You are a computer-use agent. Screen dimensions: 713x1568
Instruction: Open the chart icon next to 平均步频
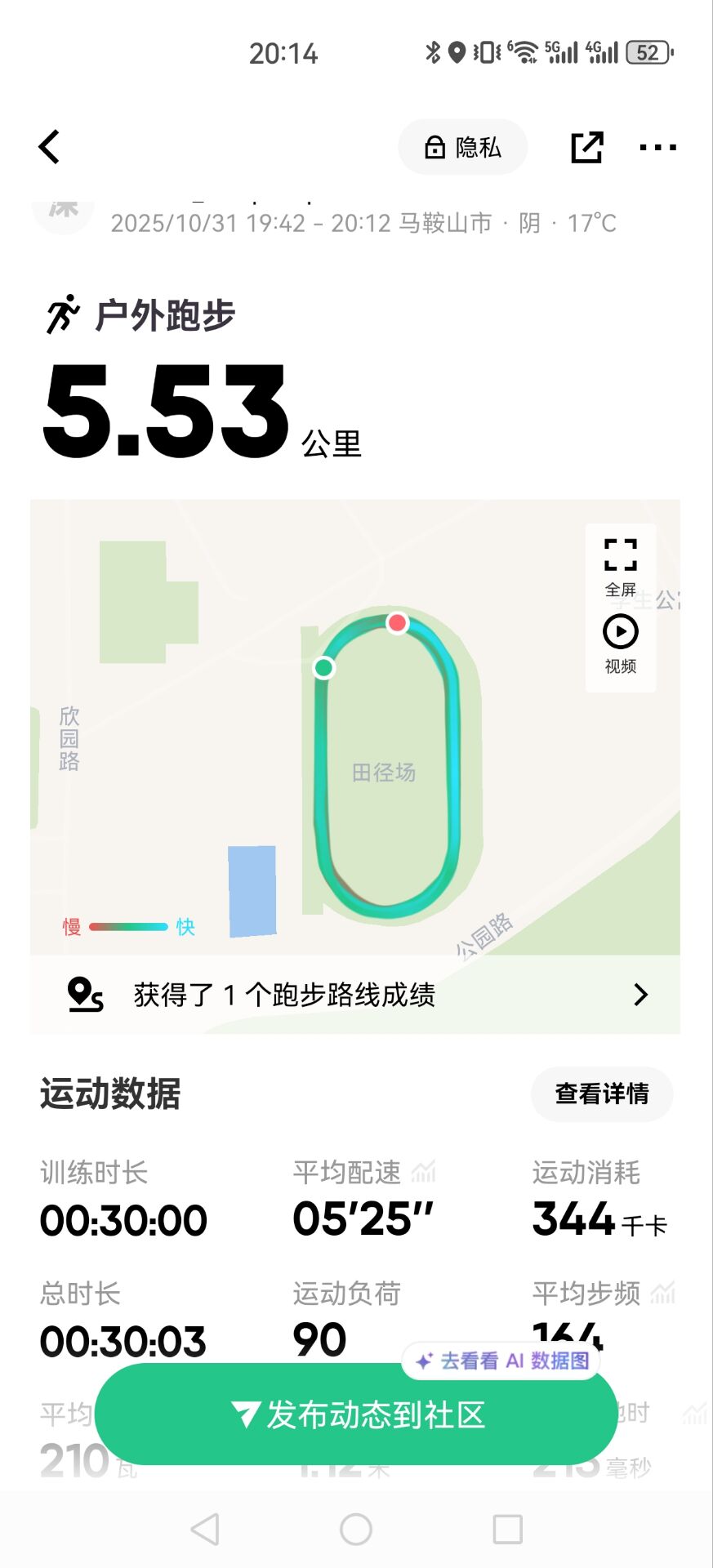[662, 1293]
